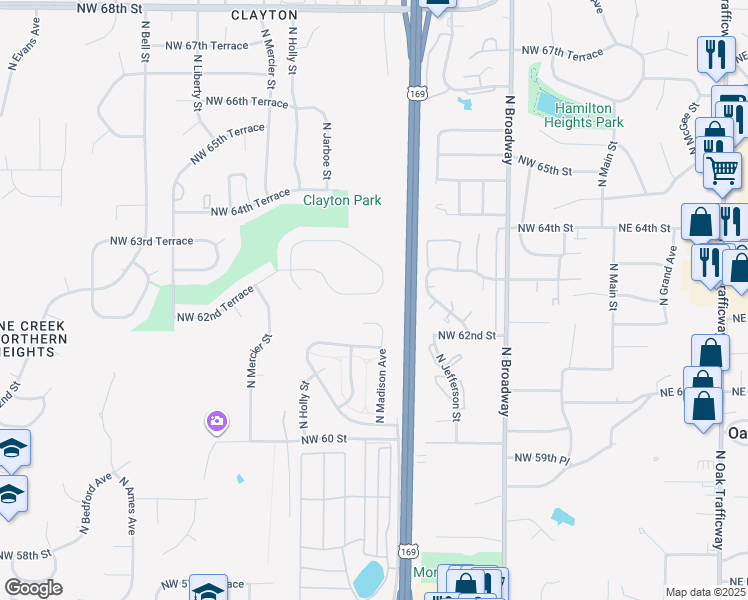The width and height of the screenshot is (748, 600).
Task: Select the restaurant marker beside NW 67th Terrace
Action: pos(714,54)
